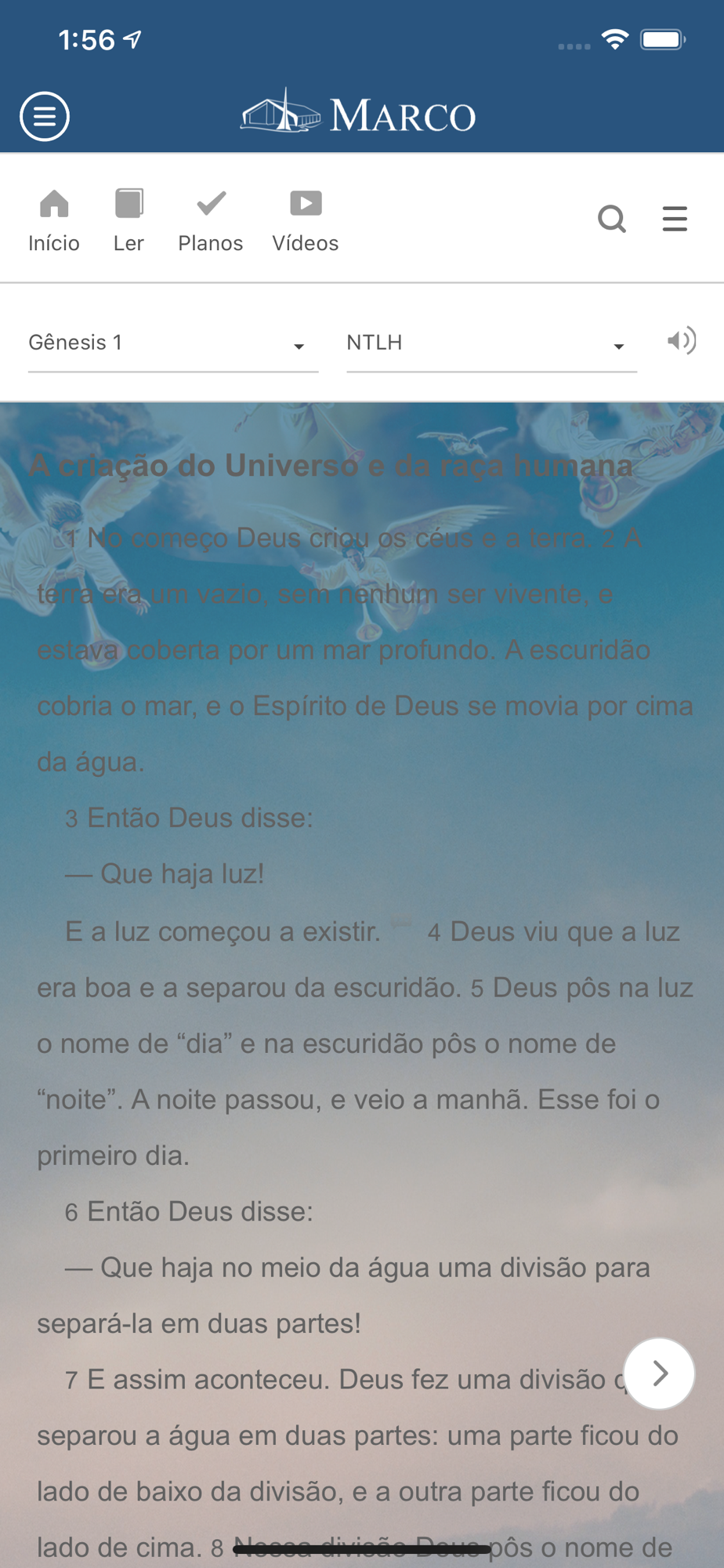Play the chapter audio with speaker icon
The height and width of the screenshot is (1568, 724).
[x=682, y=341]
